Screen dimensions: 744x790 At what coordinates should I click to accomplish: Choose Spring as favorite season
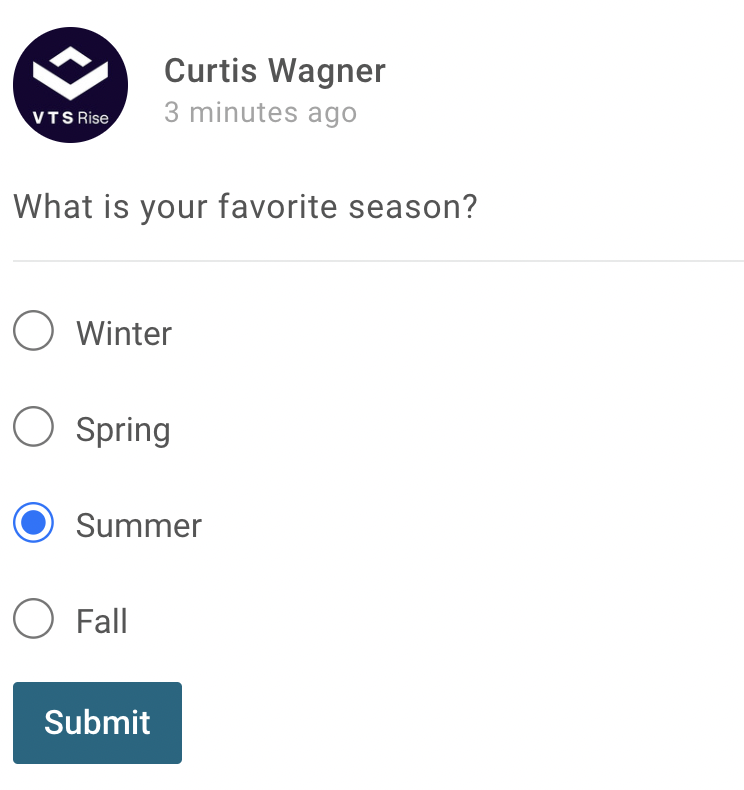click(34, 428)
